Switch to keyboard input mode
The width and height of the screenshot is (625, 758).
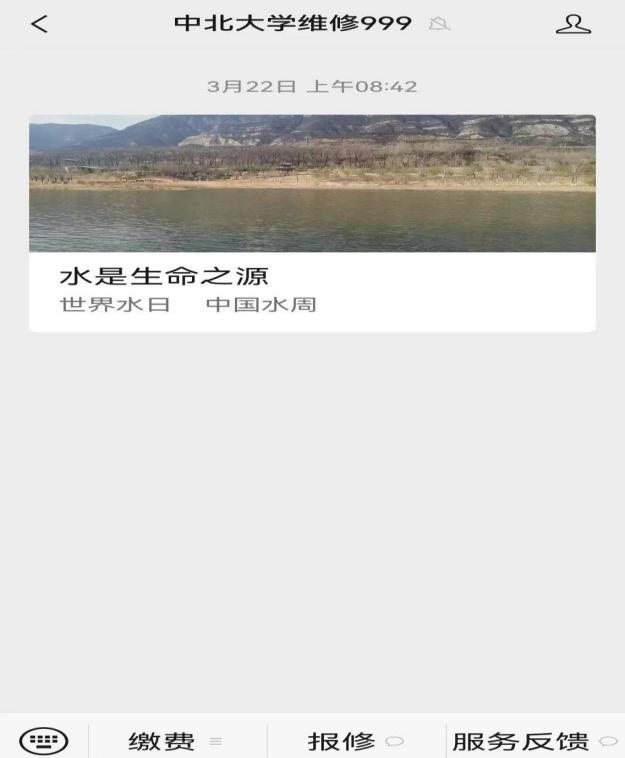[x=44, y=741]
